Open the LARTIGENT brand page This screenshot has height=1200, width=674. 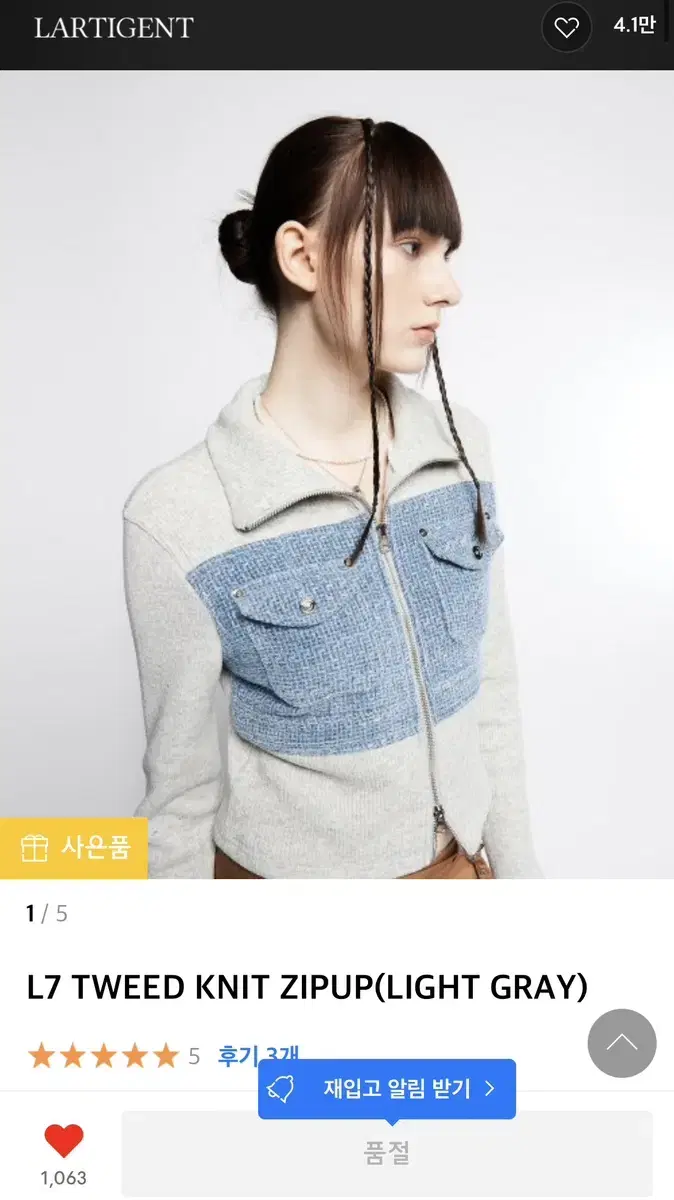pos(114,28)
